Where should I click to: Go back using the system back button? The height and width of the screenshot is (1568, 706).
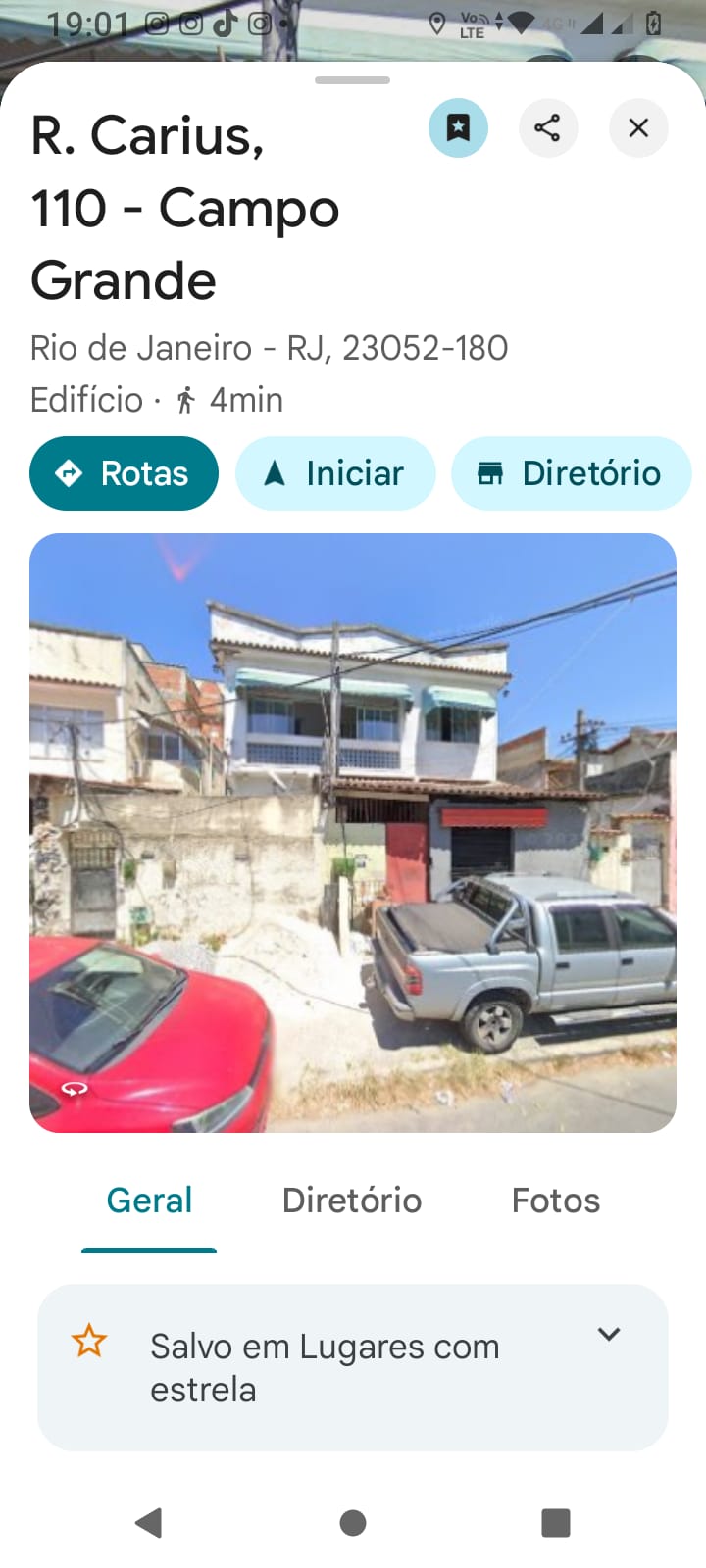[148, 1522]
